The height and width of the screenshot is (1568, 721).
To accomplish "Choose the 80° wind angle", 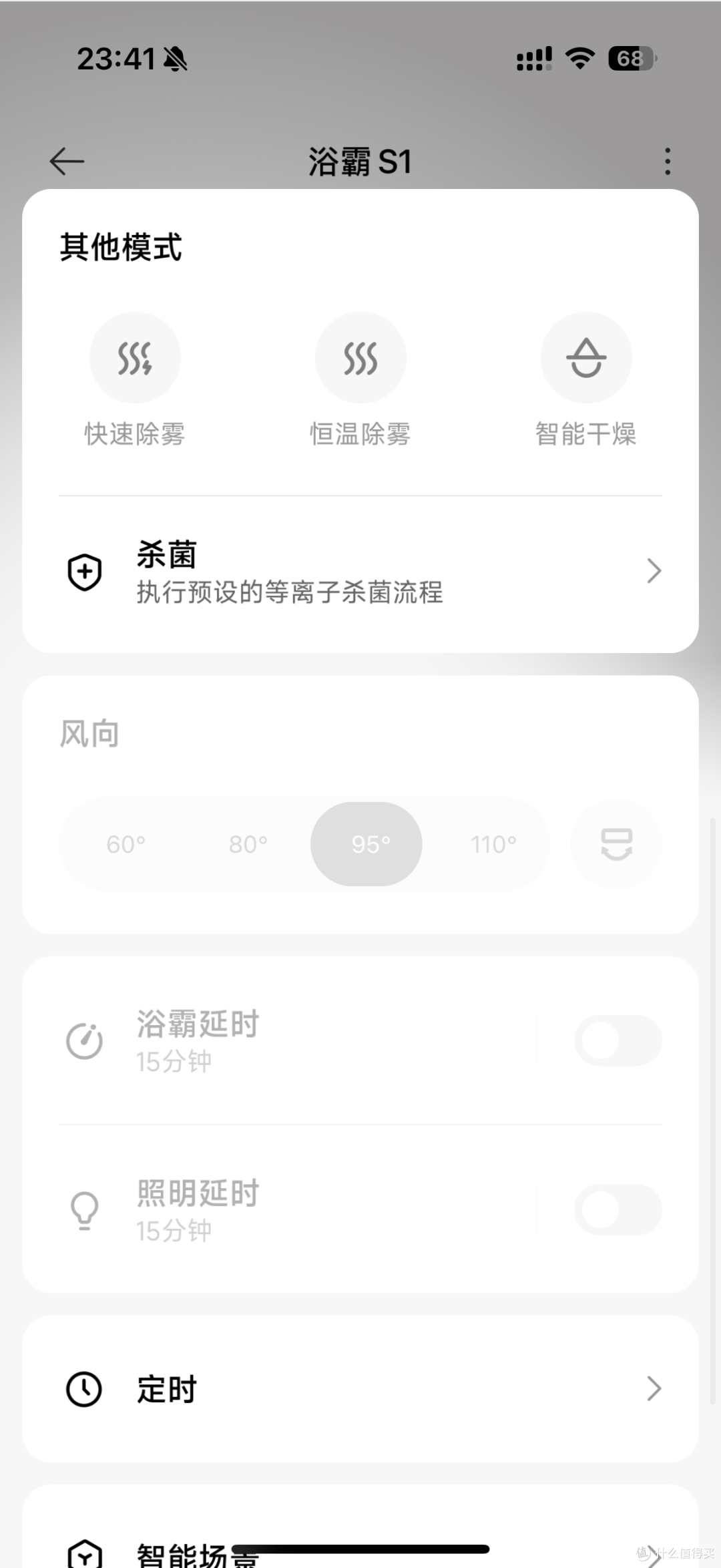I will pyautogui.click(x=248, y=844).
